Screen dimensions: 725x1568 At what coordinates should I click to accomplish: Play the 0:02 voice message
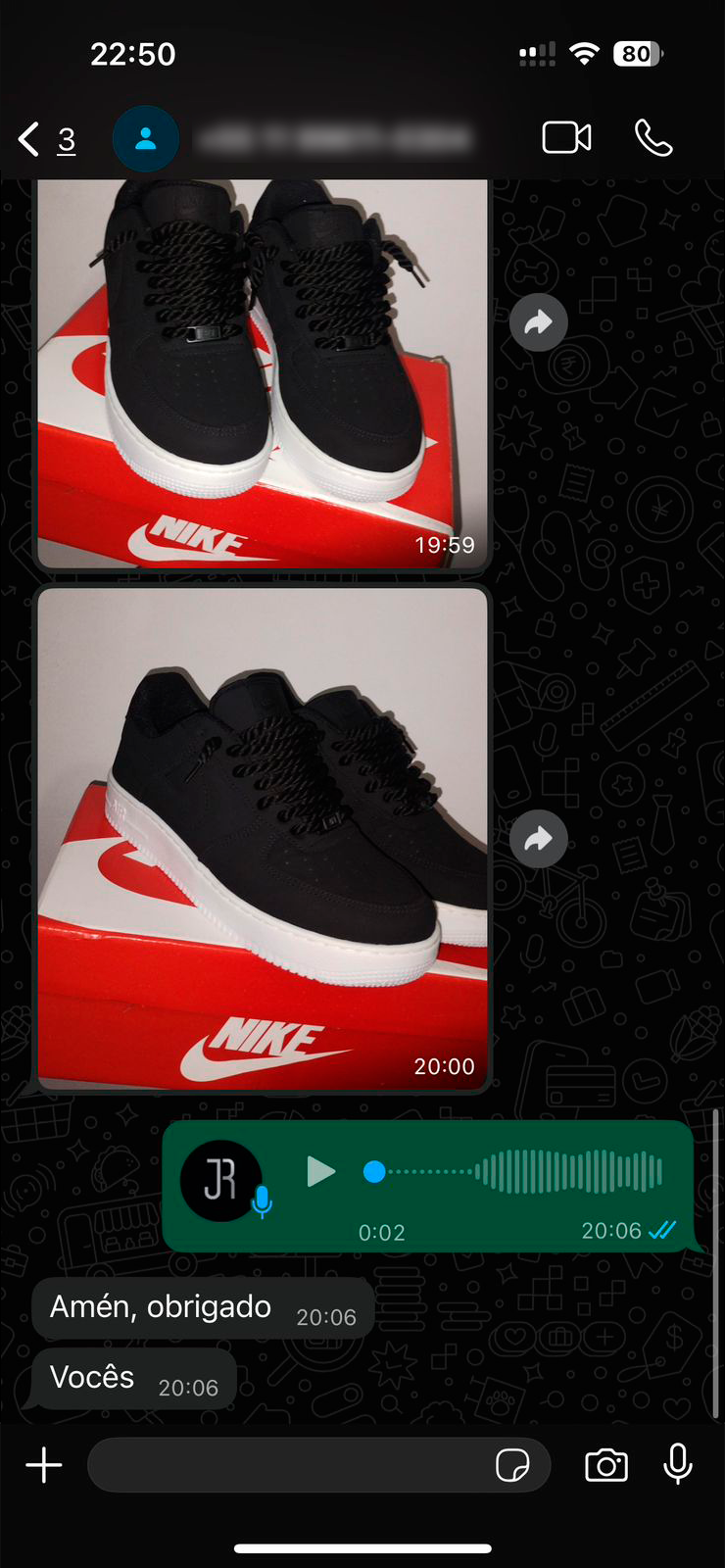pos(320,1172)
